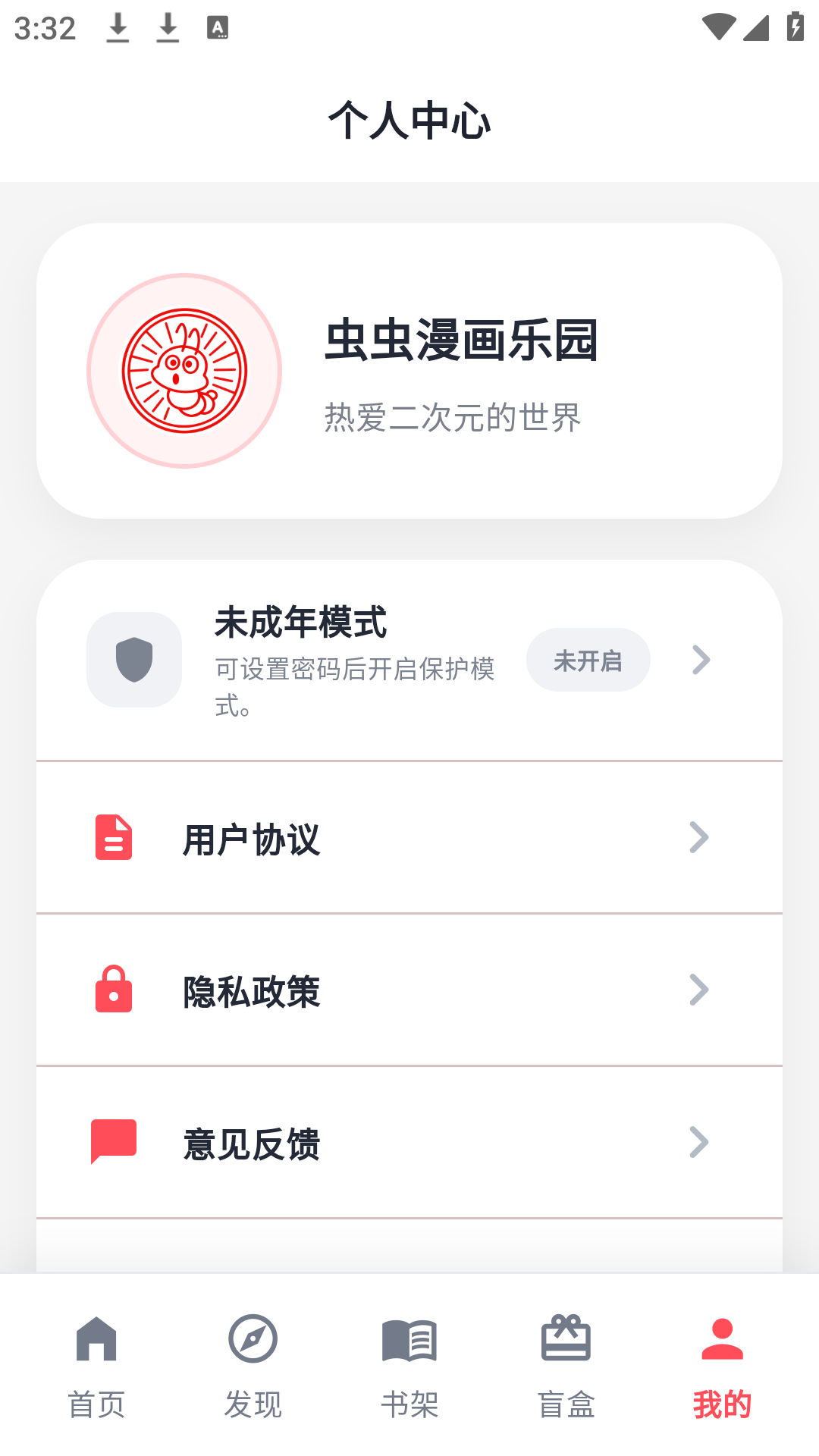Open 用户协议 via its right arrow

[x=699, y=837]
